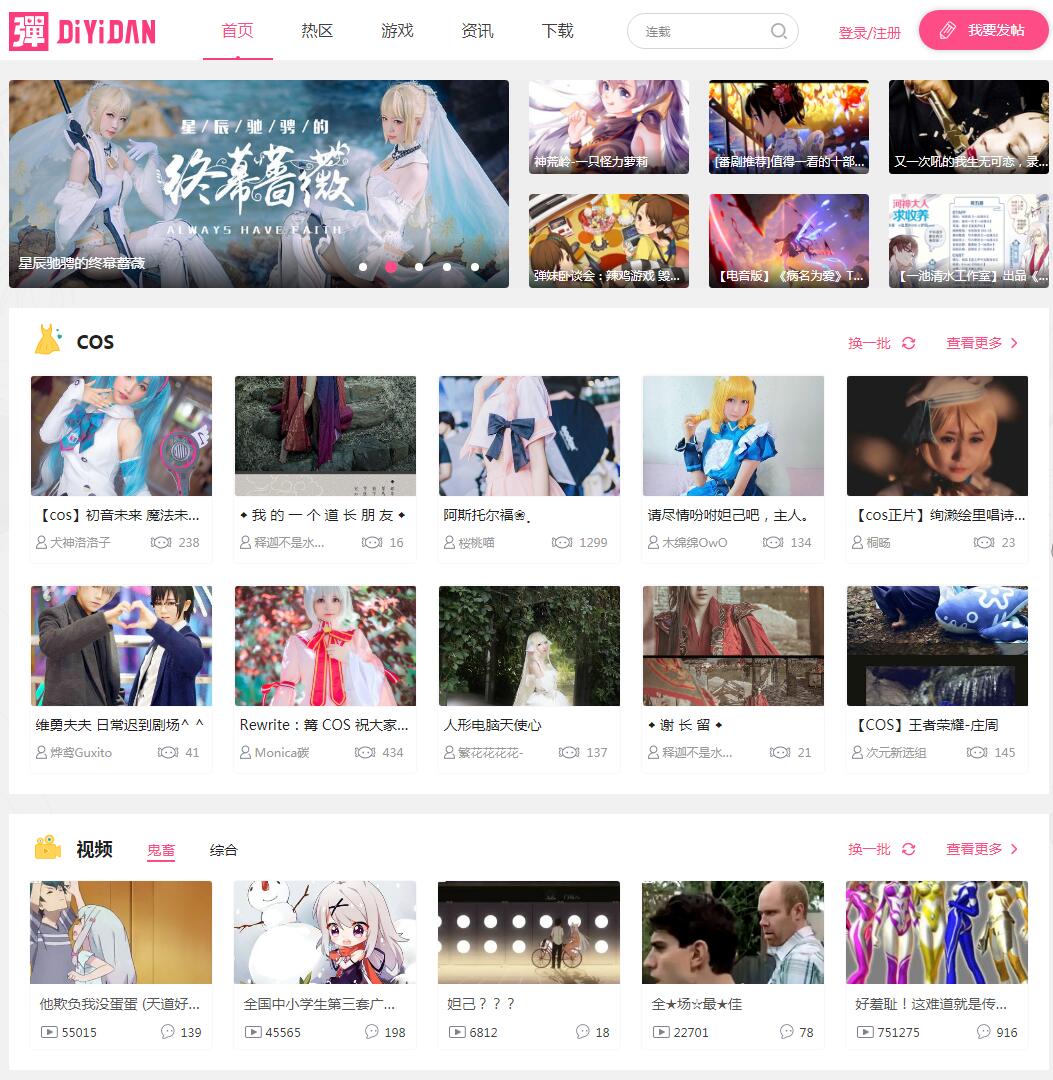
Task: Open 登录/注册 link
Action: (x=869, y=33)
